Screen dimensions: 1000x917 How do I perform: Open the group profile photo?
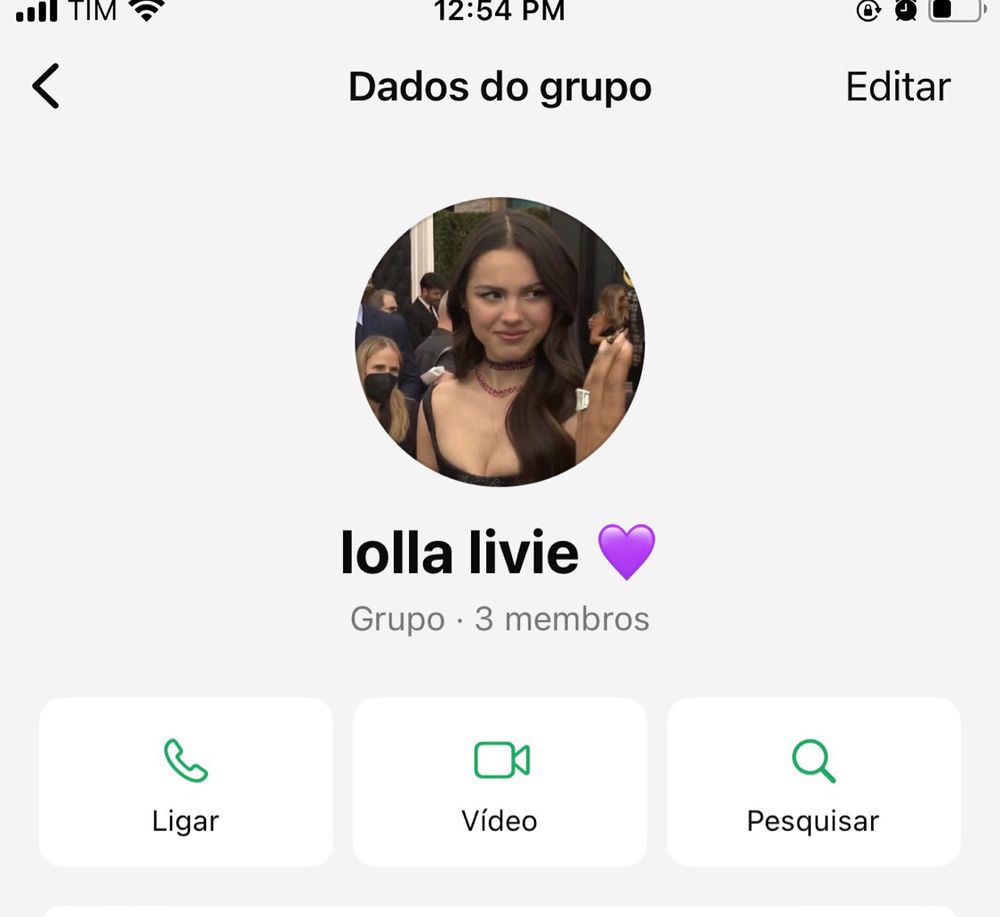point(500,342)
